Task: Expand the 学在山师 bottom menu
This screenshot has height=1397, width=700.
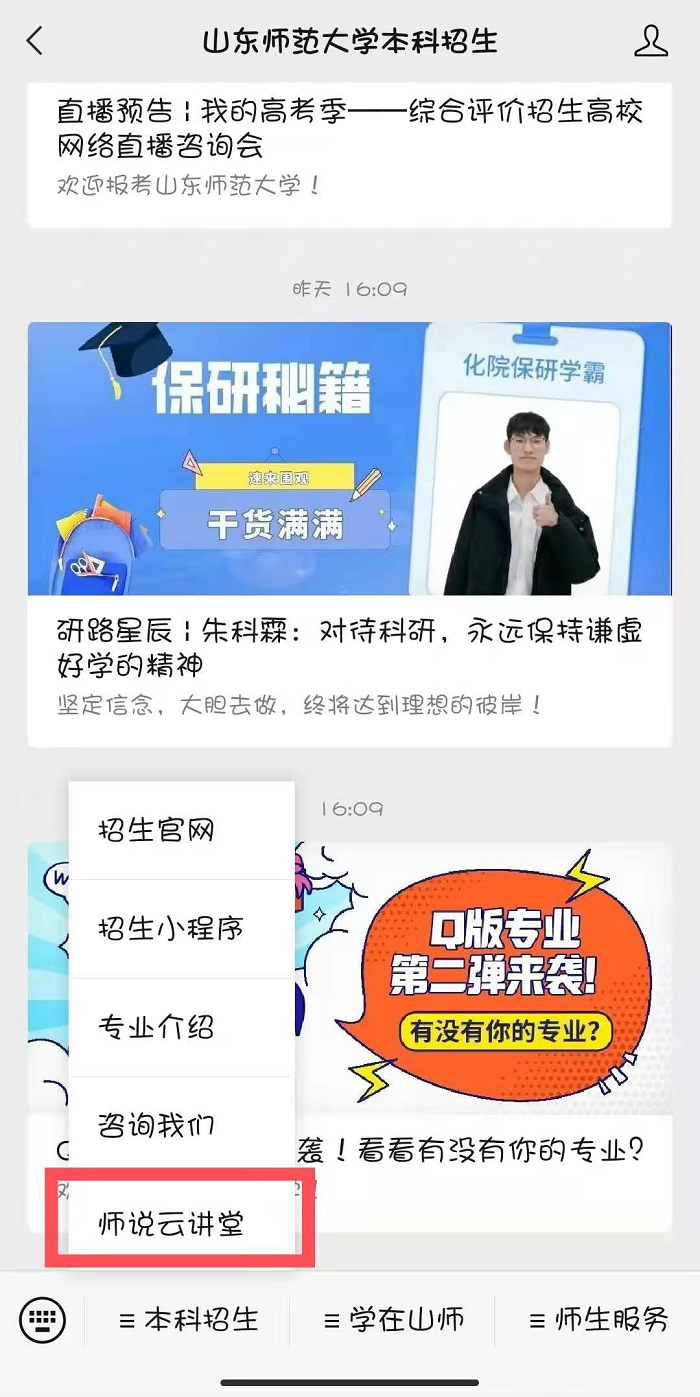Action: [x=394, y=1319]
